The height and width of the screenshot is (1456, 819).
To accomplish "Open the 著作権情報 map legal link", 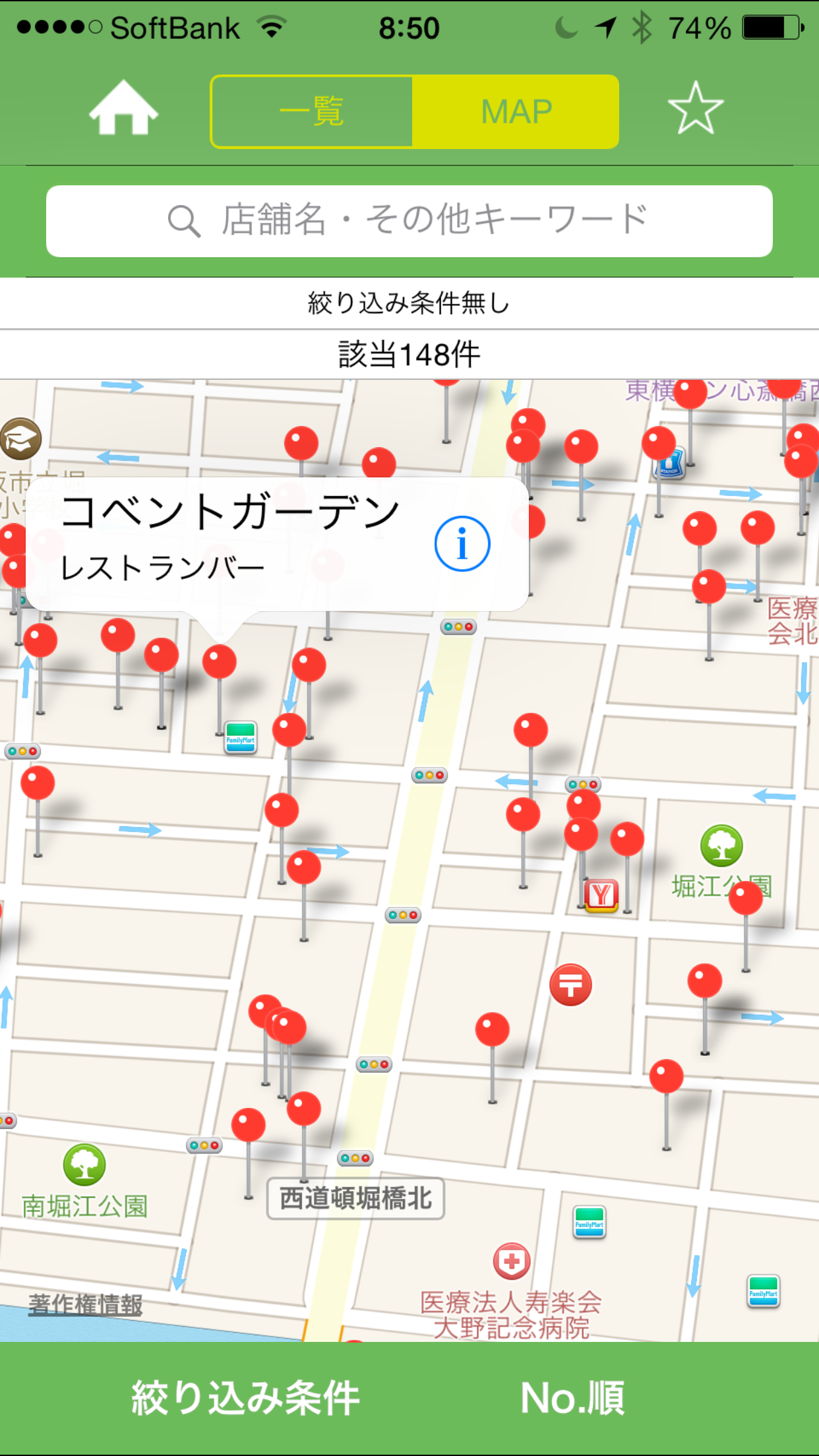I will [x=86, y=1305].
